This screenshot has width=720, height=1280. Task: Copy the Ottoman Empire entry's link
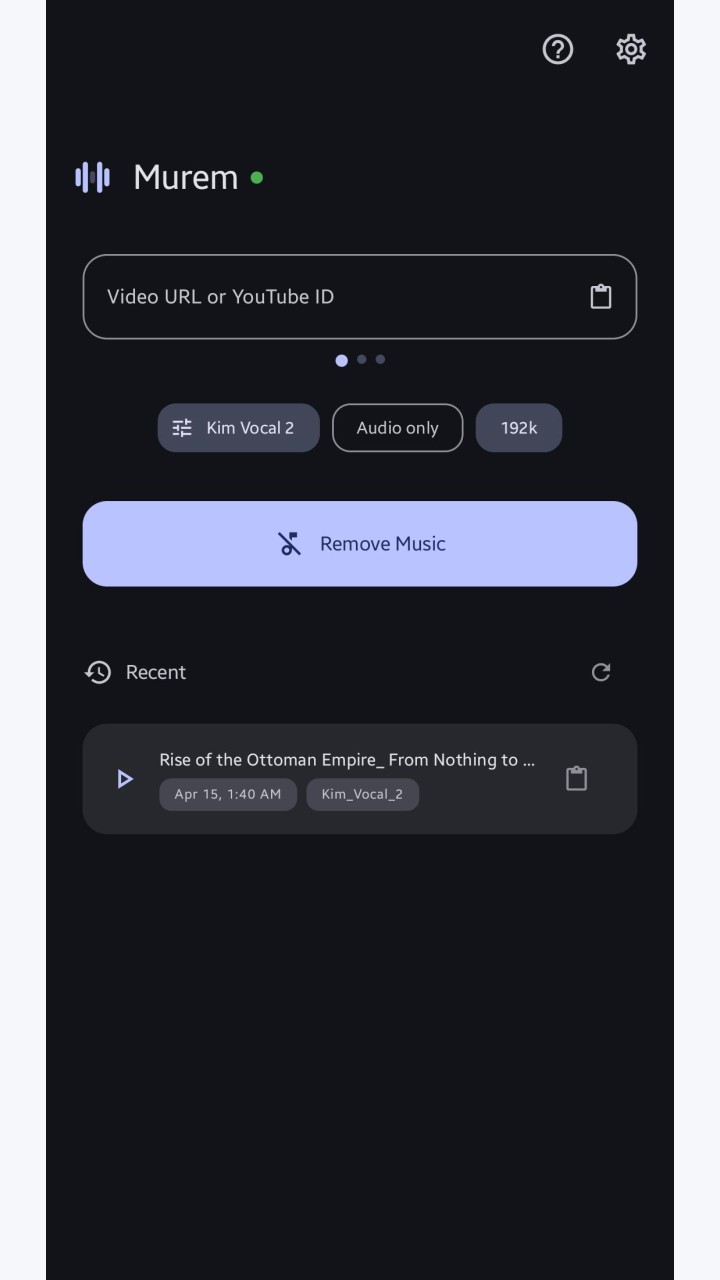coord(576,779)
